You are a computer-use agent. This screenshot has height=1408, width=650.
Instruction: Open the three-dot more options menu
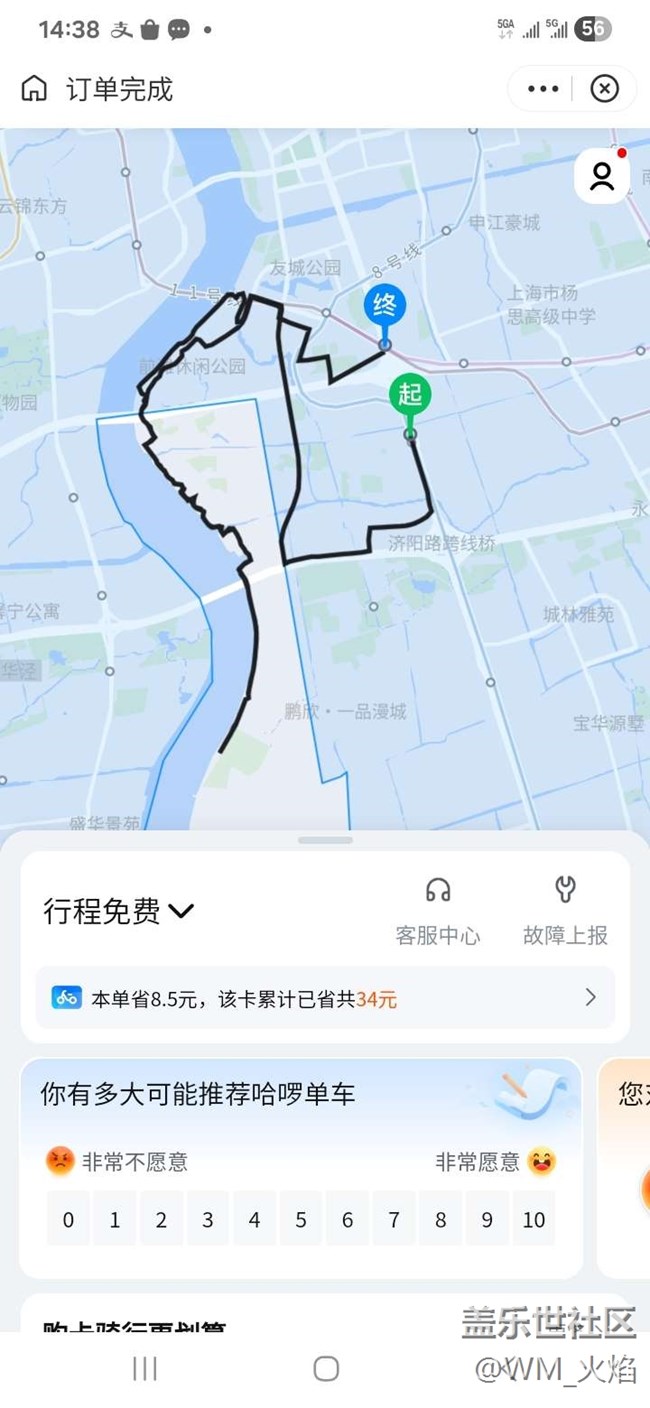coord(543,89)
